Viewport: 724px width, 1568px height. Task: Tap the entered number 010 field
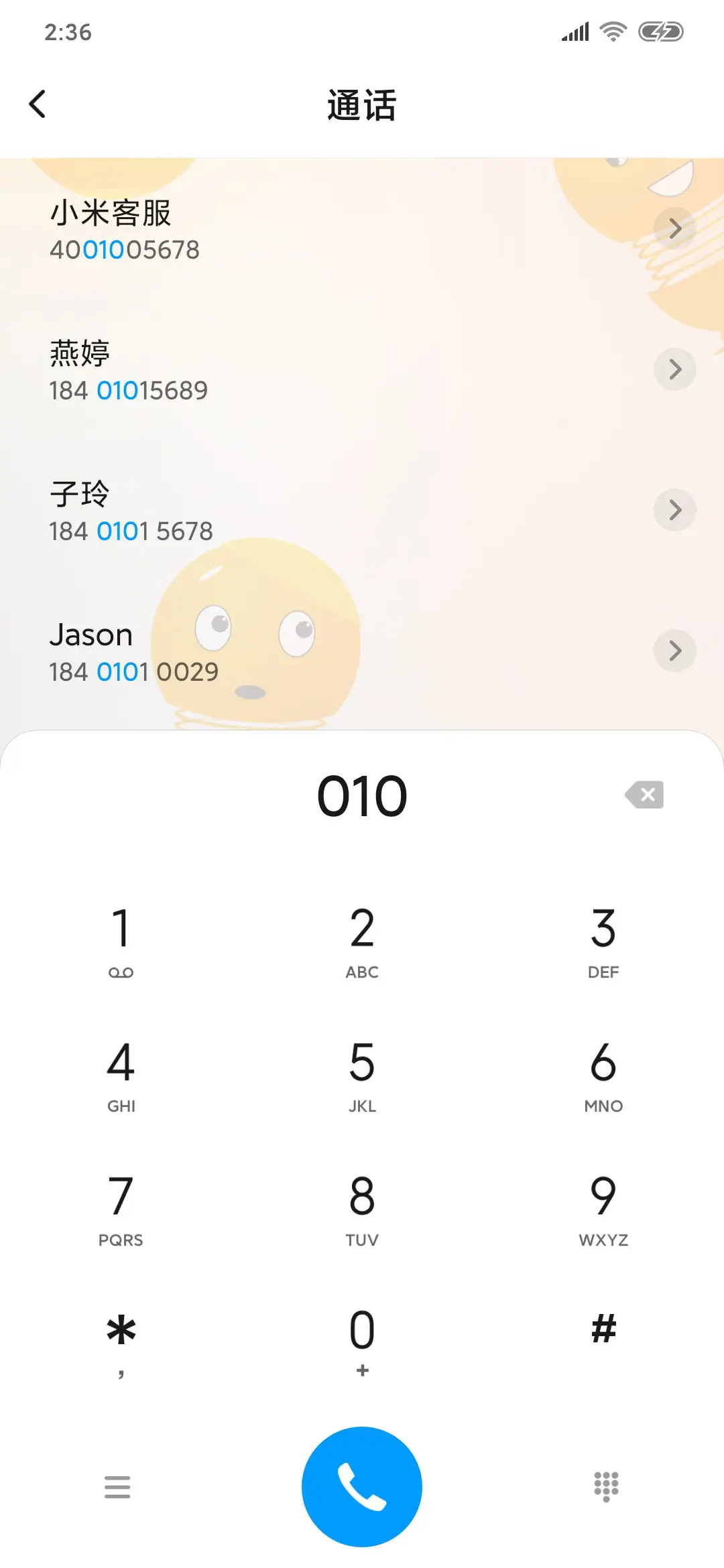point(361,795)
